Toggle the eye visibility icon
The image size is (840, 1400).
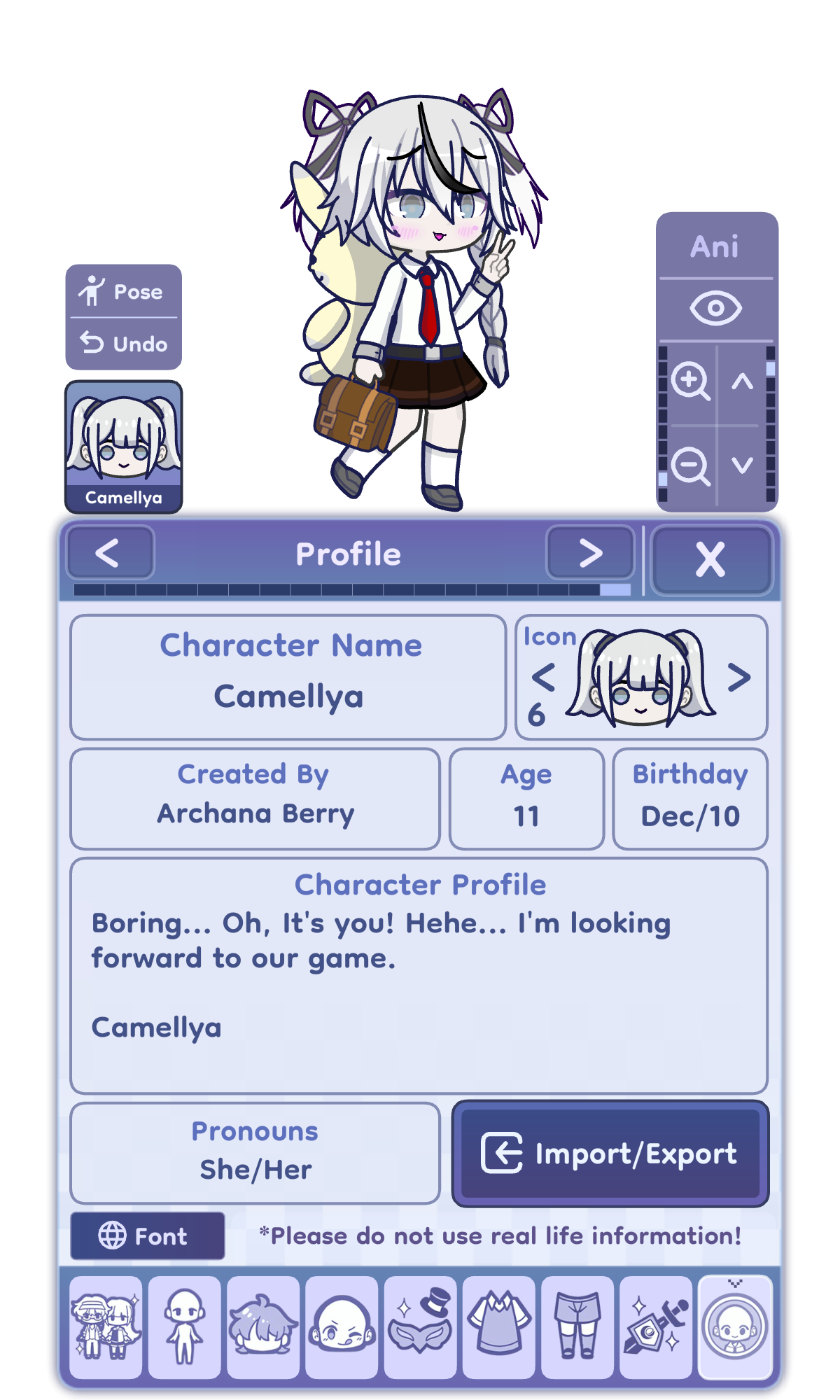coord(715,309)
